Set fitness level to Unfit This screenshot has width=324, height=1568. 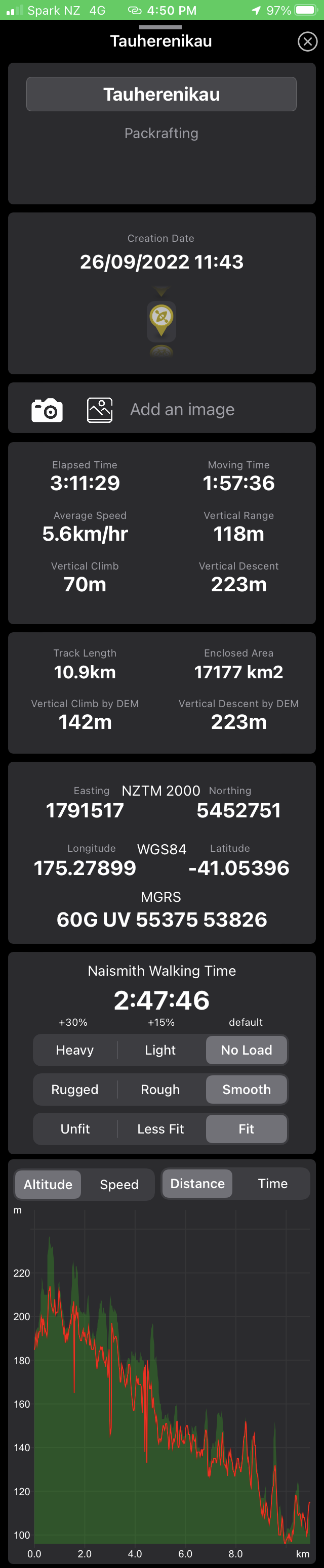[x=75, y=1129]
